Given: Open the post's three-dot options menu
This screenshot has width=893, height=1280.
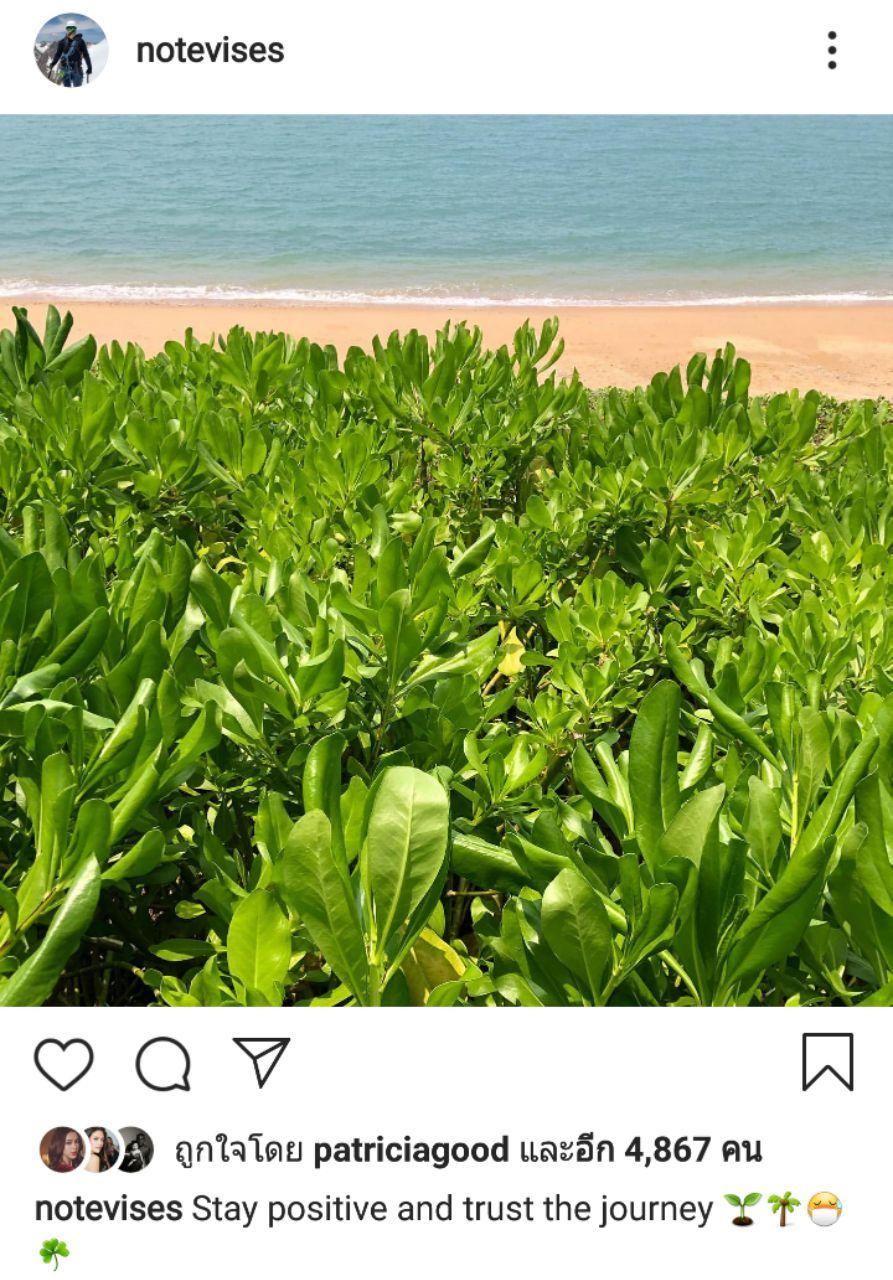Looking at the screenshot, I should [x=831, y=50].
